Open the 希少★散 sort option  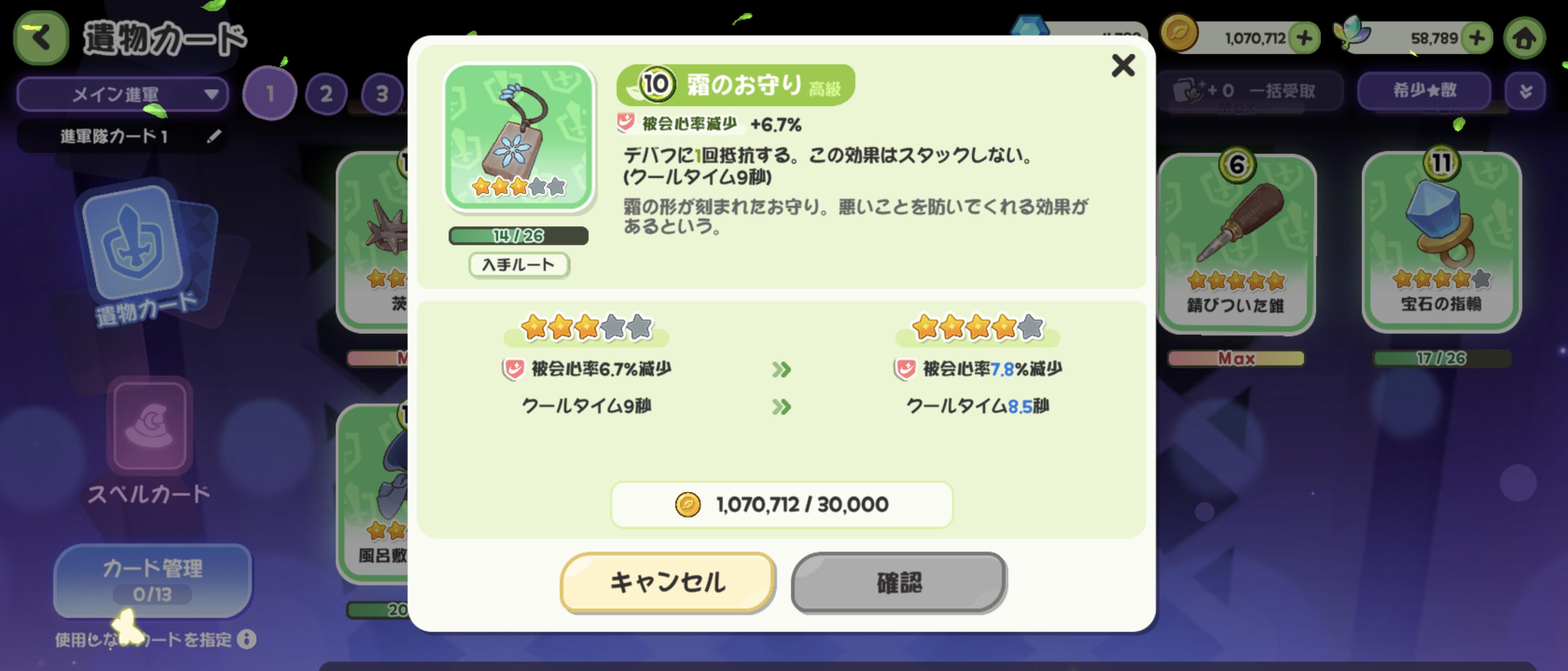pyautogui.click(x=1424, y=91)
